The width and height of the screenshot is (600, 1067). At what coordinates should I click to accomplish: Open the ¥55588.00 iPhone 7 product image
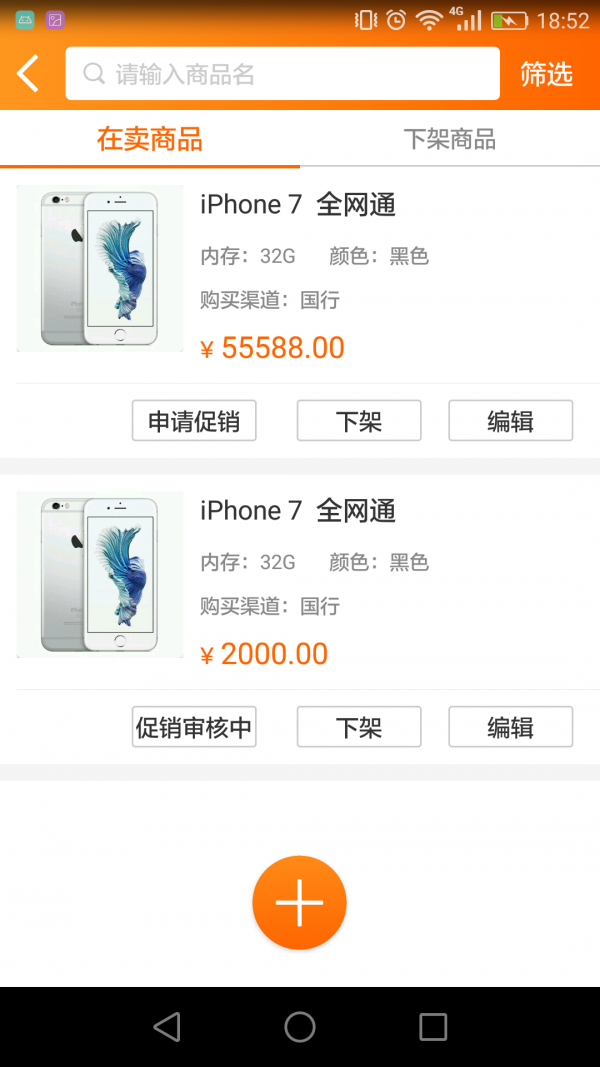(100, 268)
